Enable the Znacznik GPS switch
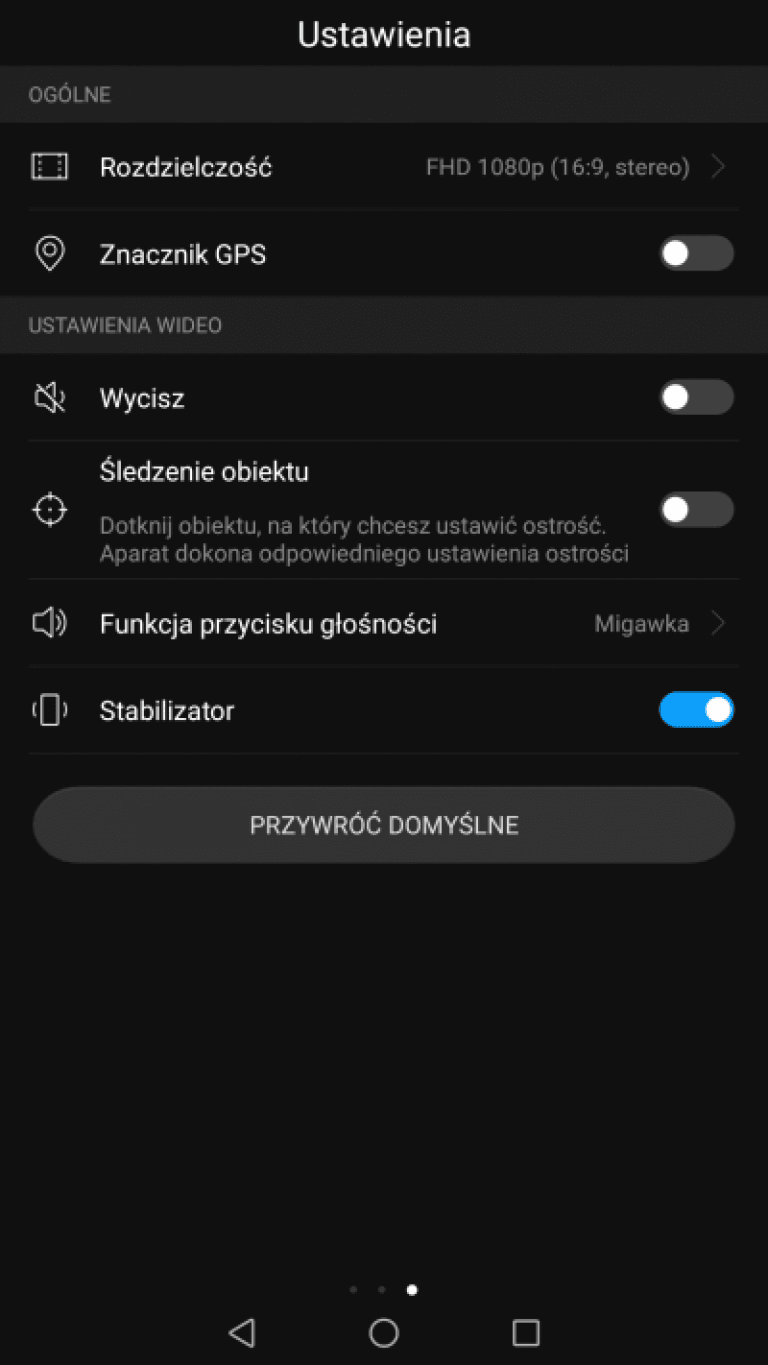The image size is (768, 1365). 696,254
